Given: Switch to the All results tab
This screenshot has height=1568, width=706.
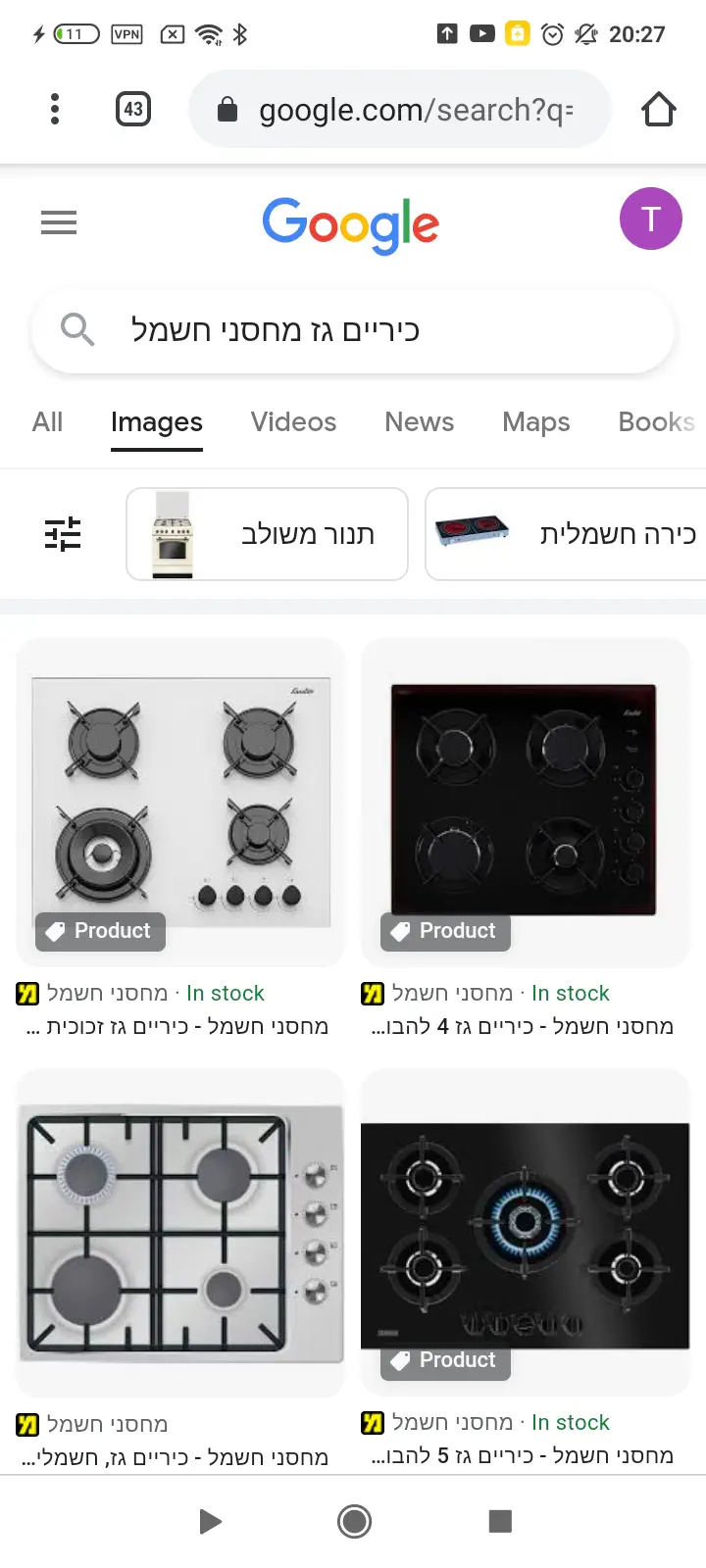Looking at the screenshot, I should pos(47,422).
